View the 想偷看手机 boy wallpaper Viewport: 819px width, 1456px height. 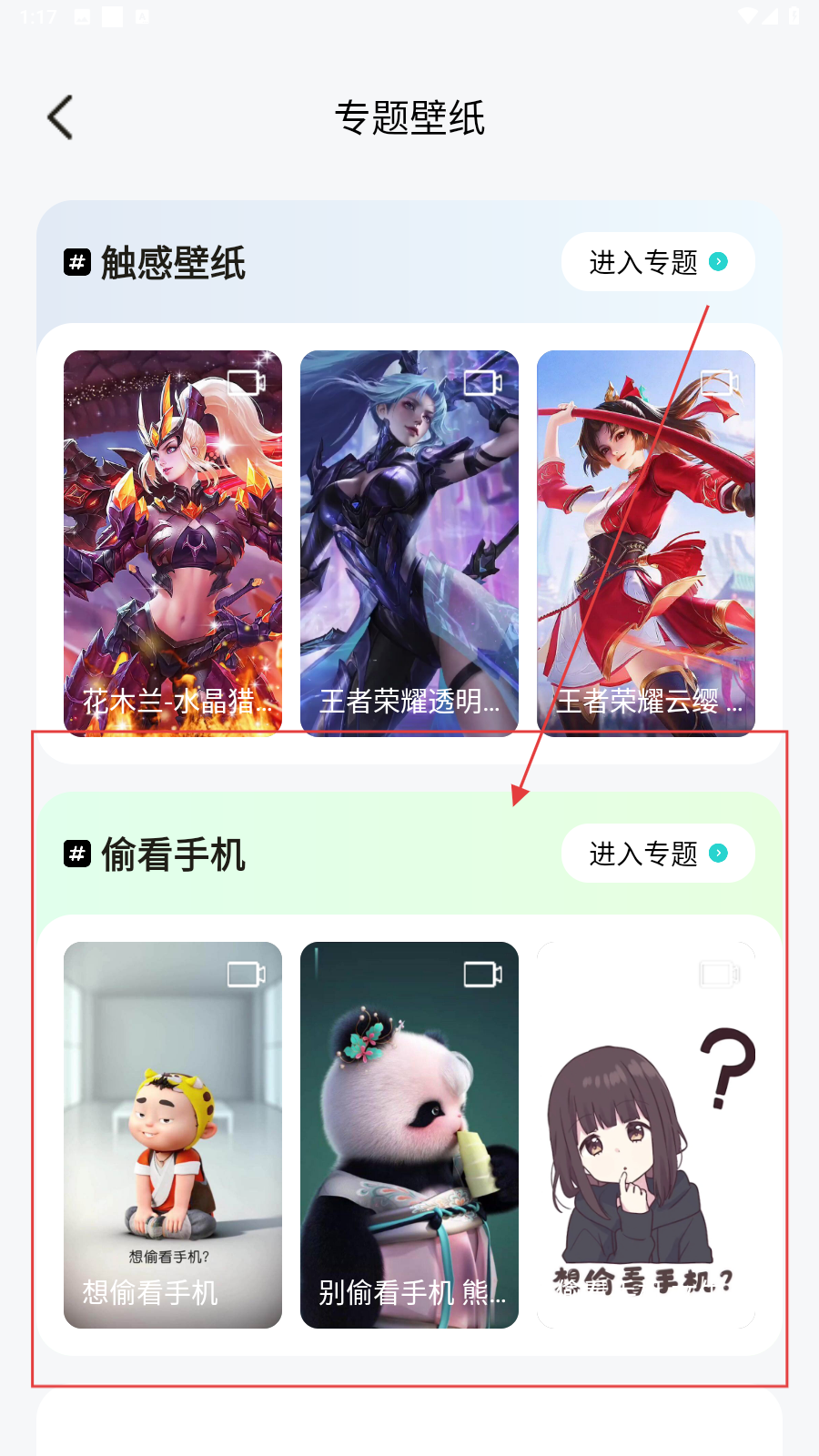point(173,1135)
